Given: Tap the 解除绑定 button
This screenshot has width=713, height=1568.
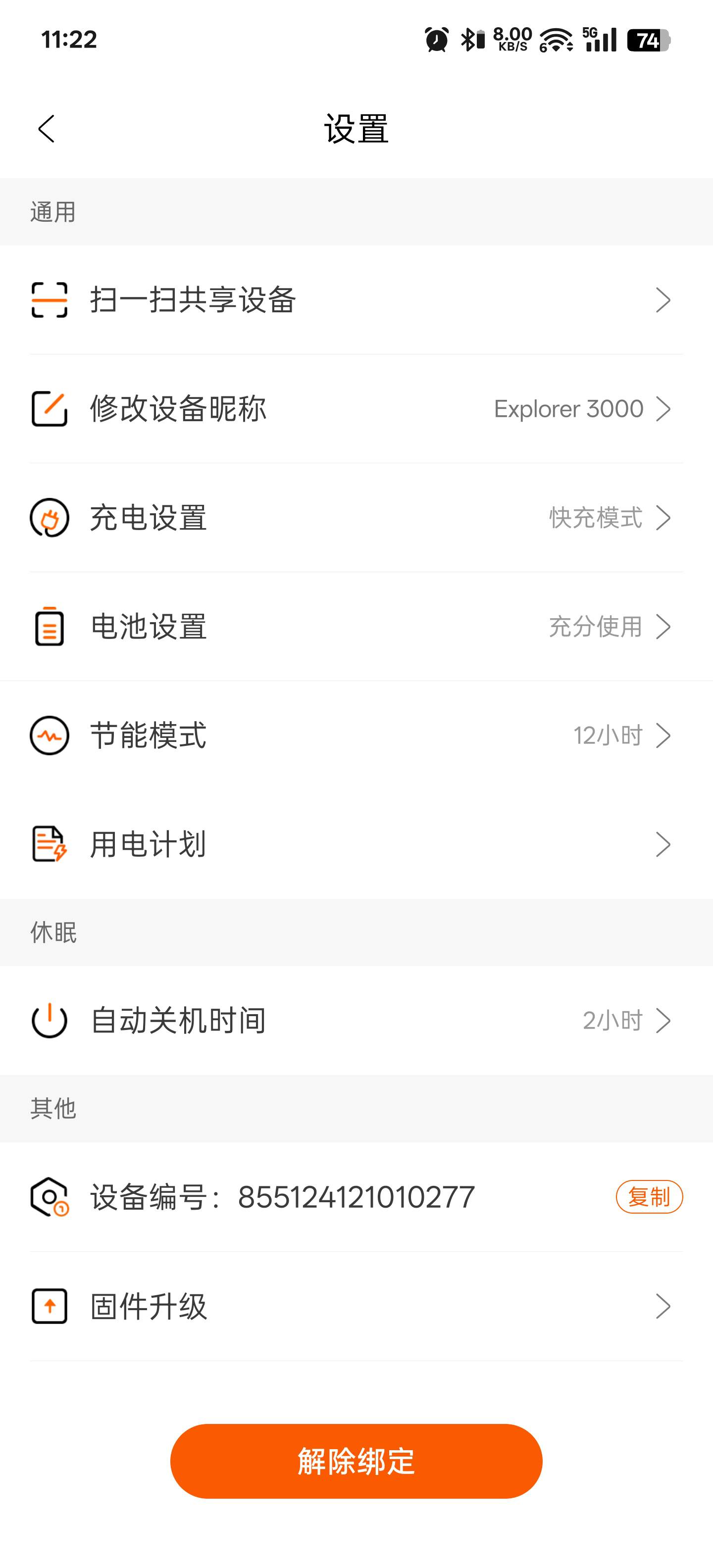Looking at the screenshot, I should point(356,1462).
